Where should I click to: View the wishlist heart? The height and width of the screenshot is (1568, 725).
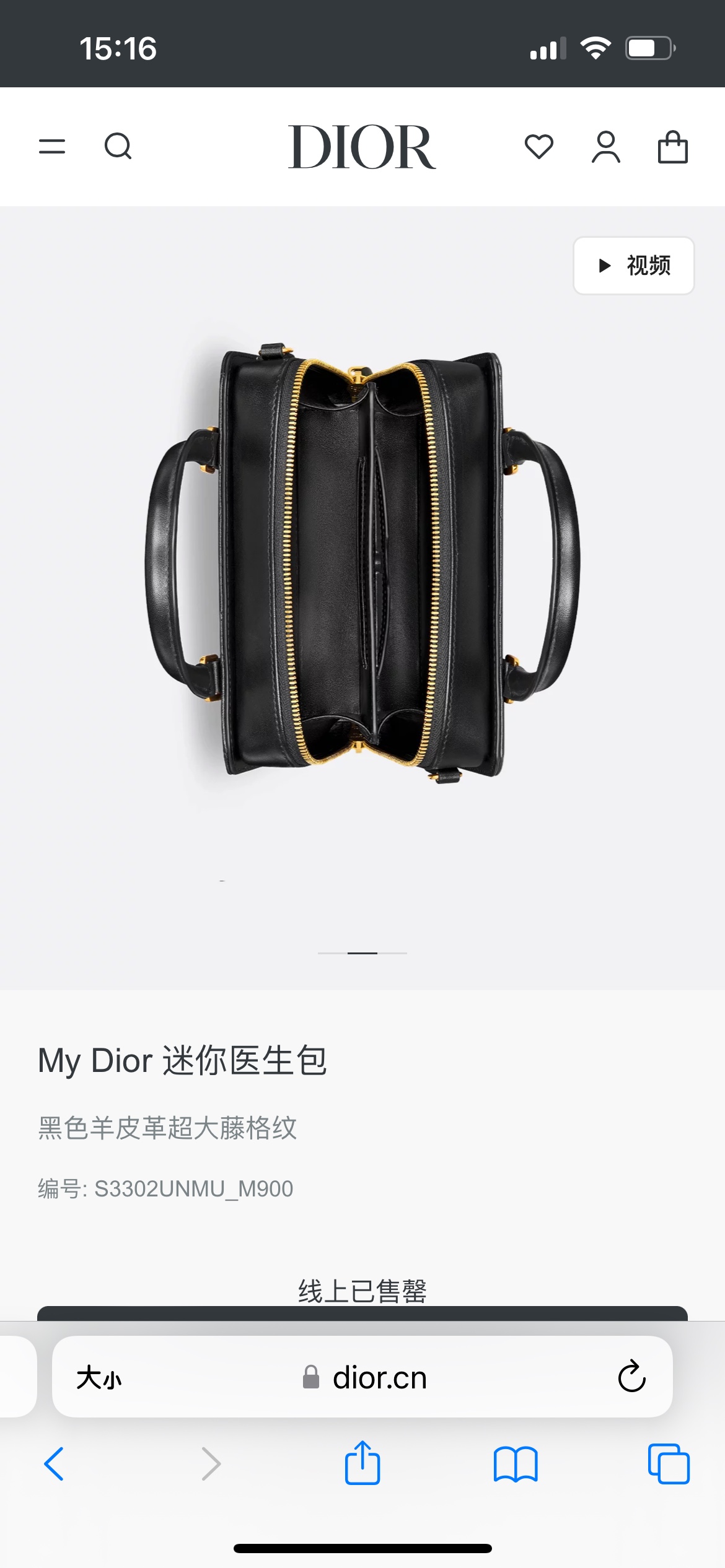pyautogui.click(x=538, y=147)
